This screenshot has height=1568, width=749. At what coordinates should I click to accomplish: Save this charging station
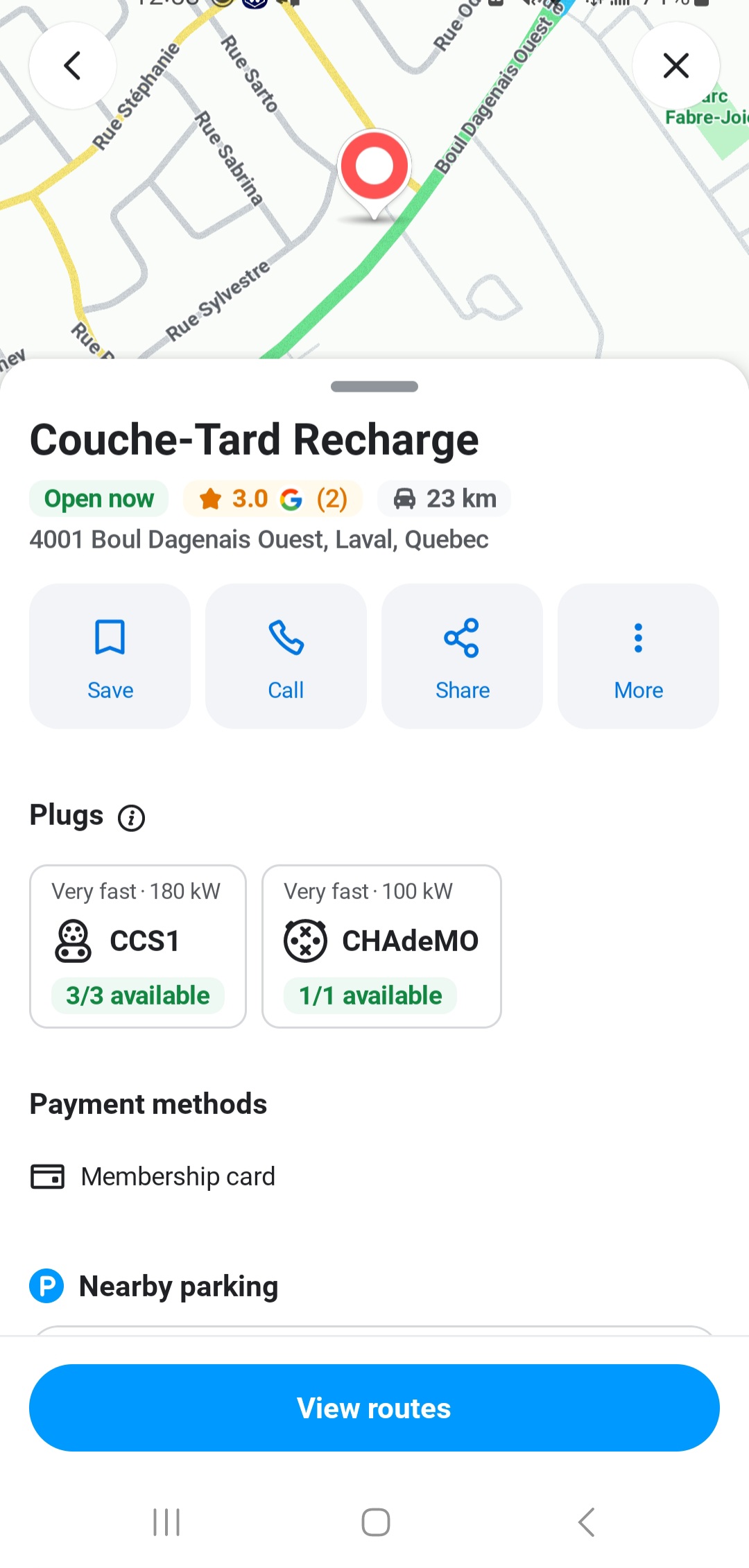[x=110, y=656]
